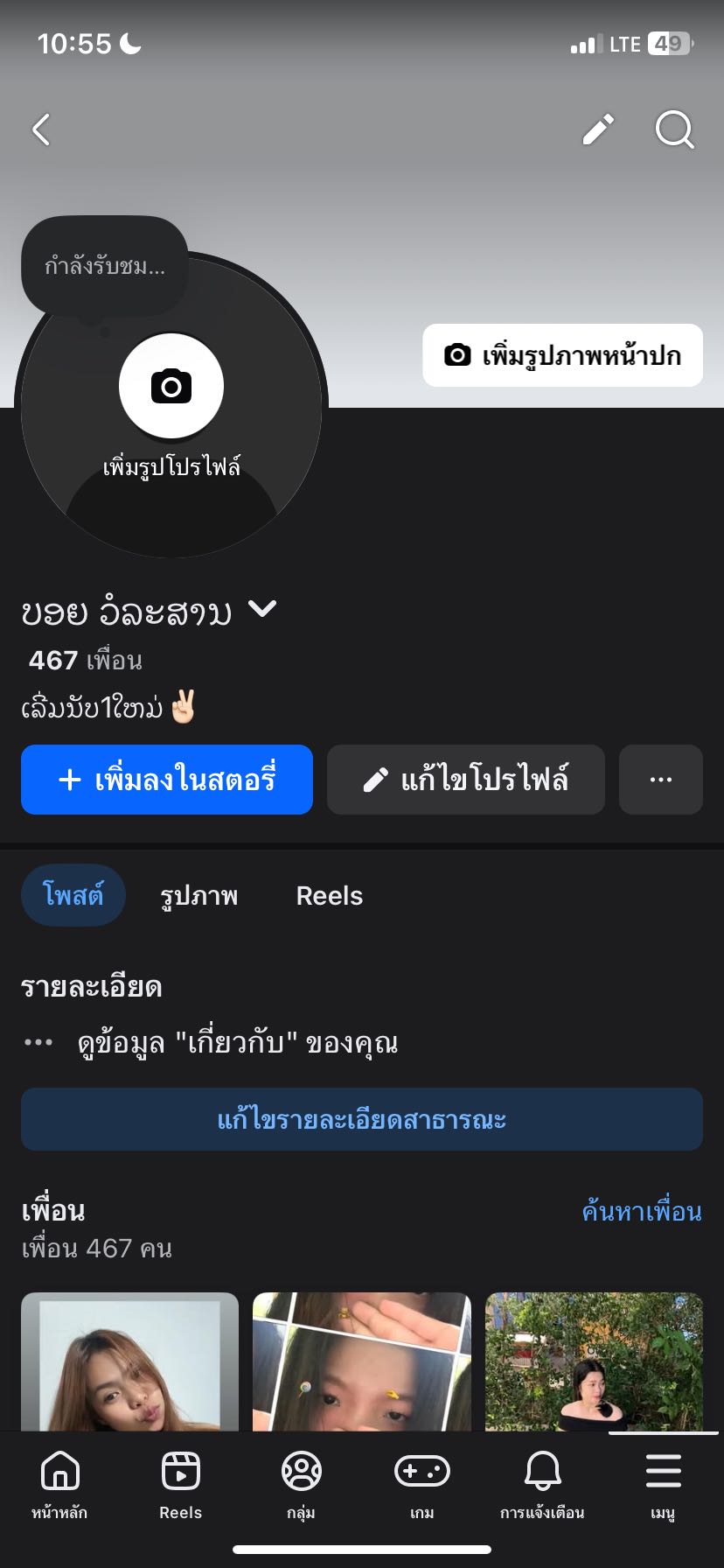
Task: Open the ค้นหาเพื่อน link
Action: [x=641, y=1212]
